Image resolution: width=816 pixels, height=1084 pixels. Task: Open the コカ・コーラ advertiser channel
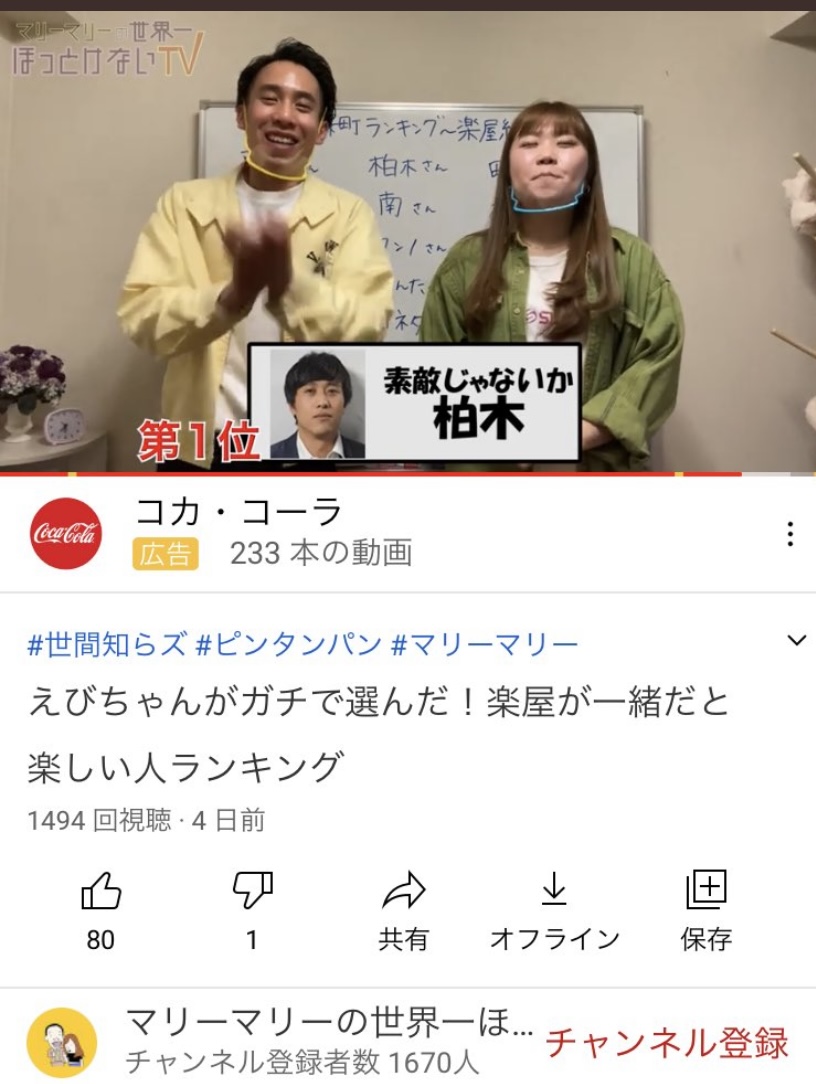pos(239,513)
